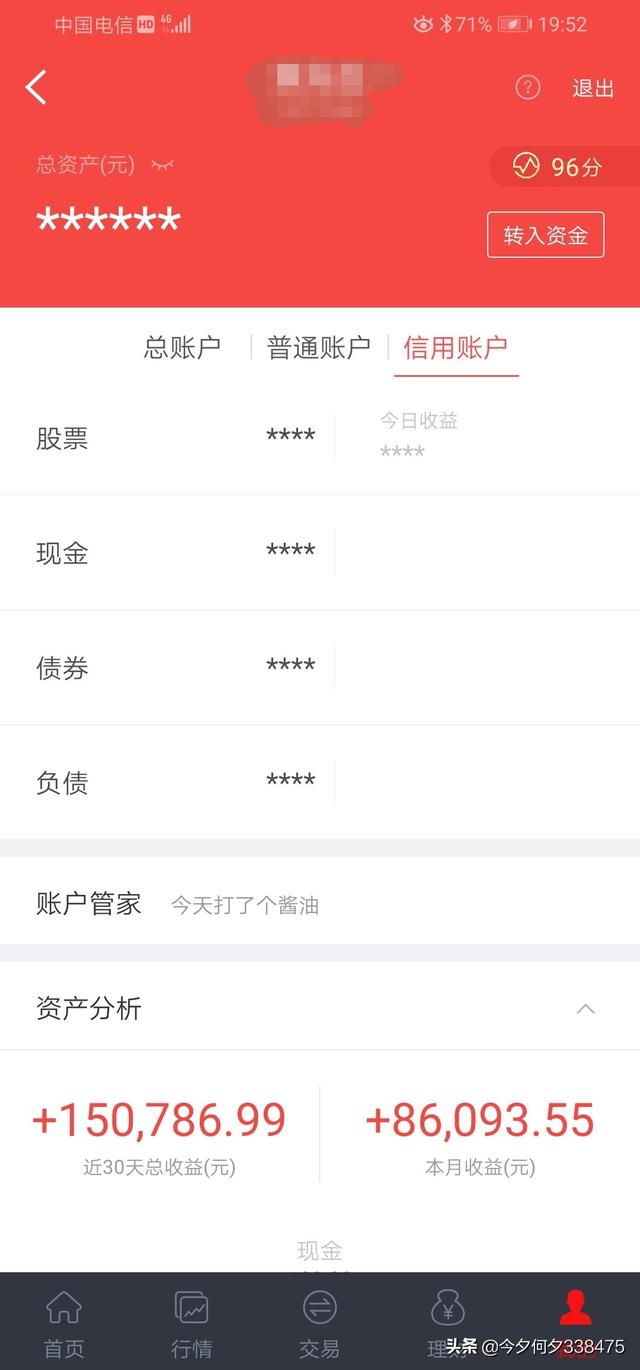Open the 行情 bottom tab

click(x=191, y=1323)
